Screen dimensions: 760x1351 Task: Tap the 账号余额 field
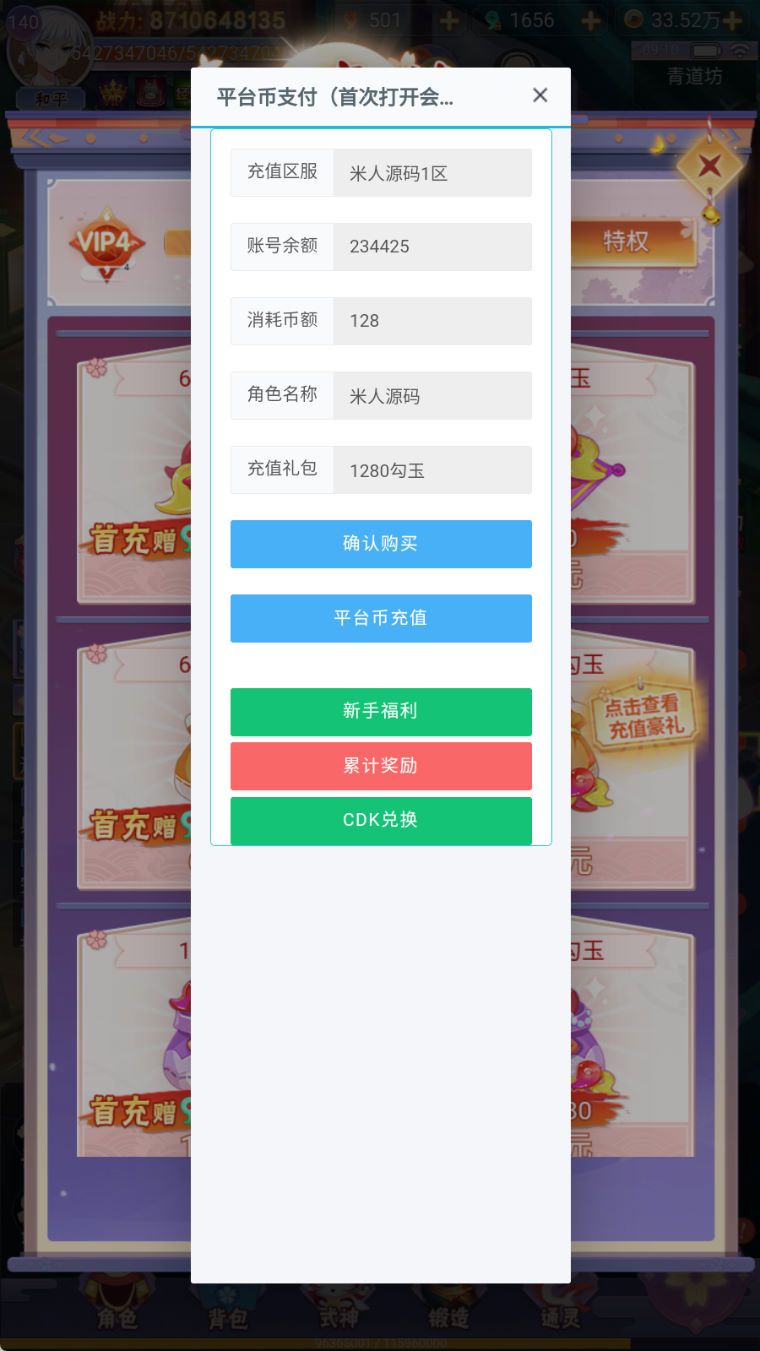pos(431,247)
